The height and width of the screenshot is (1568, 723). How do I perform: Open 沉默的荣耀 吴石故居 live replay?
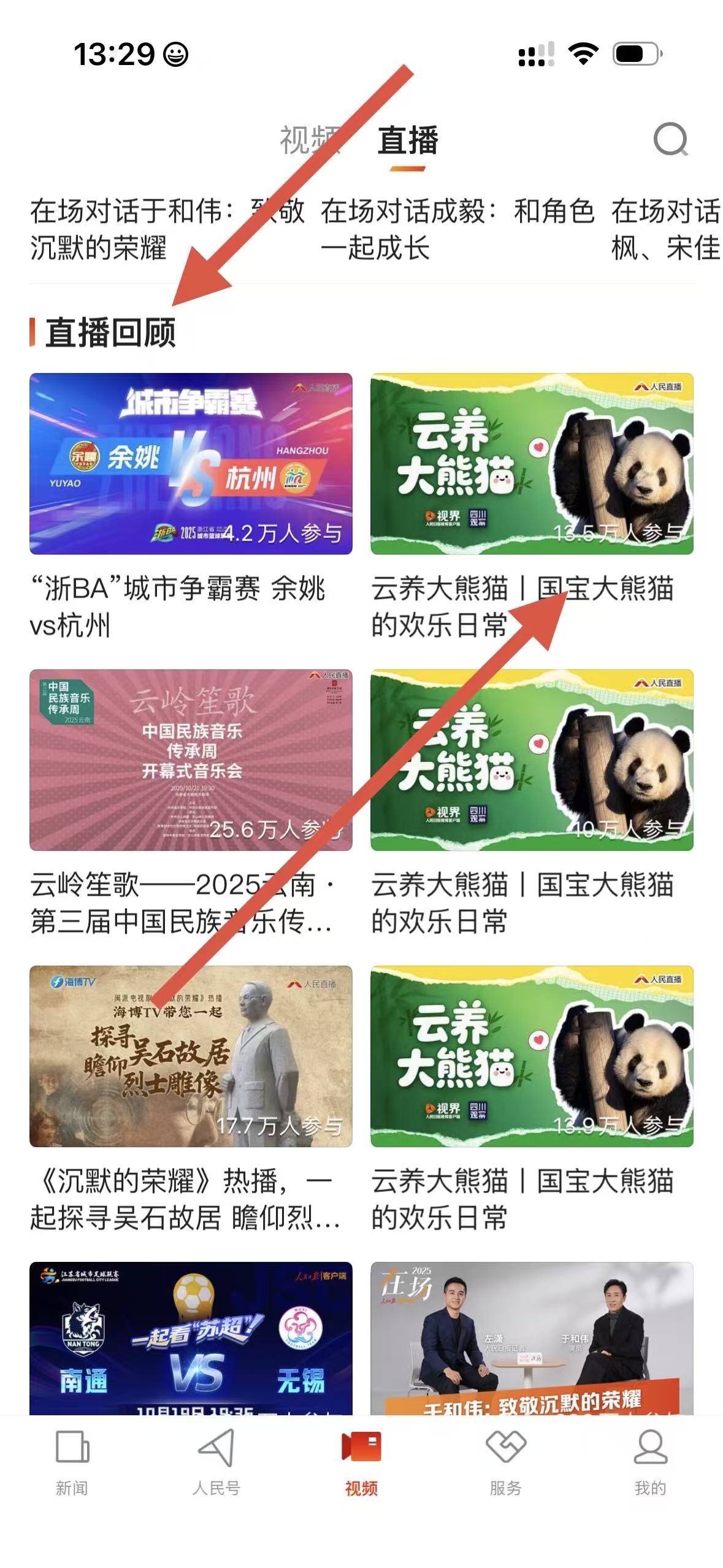(191, 1056)
